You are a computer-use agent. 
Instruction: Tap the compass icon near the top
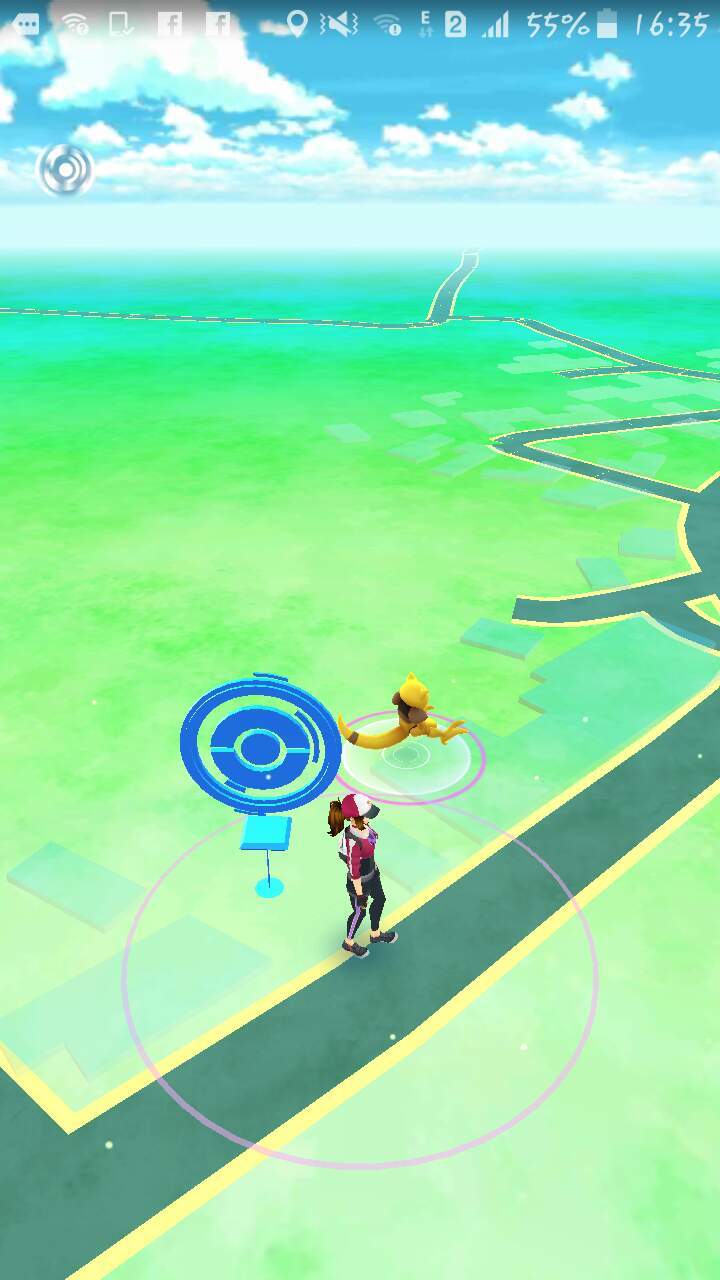[x=65, y=170]
